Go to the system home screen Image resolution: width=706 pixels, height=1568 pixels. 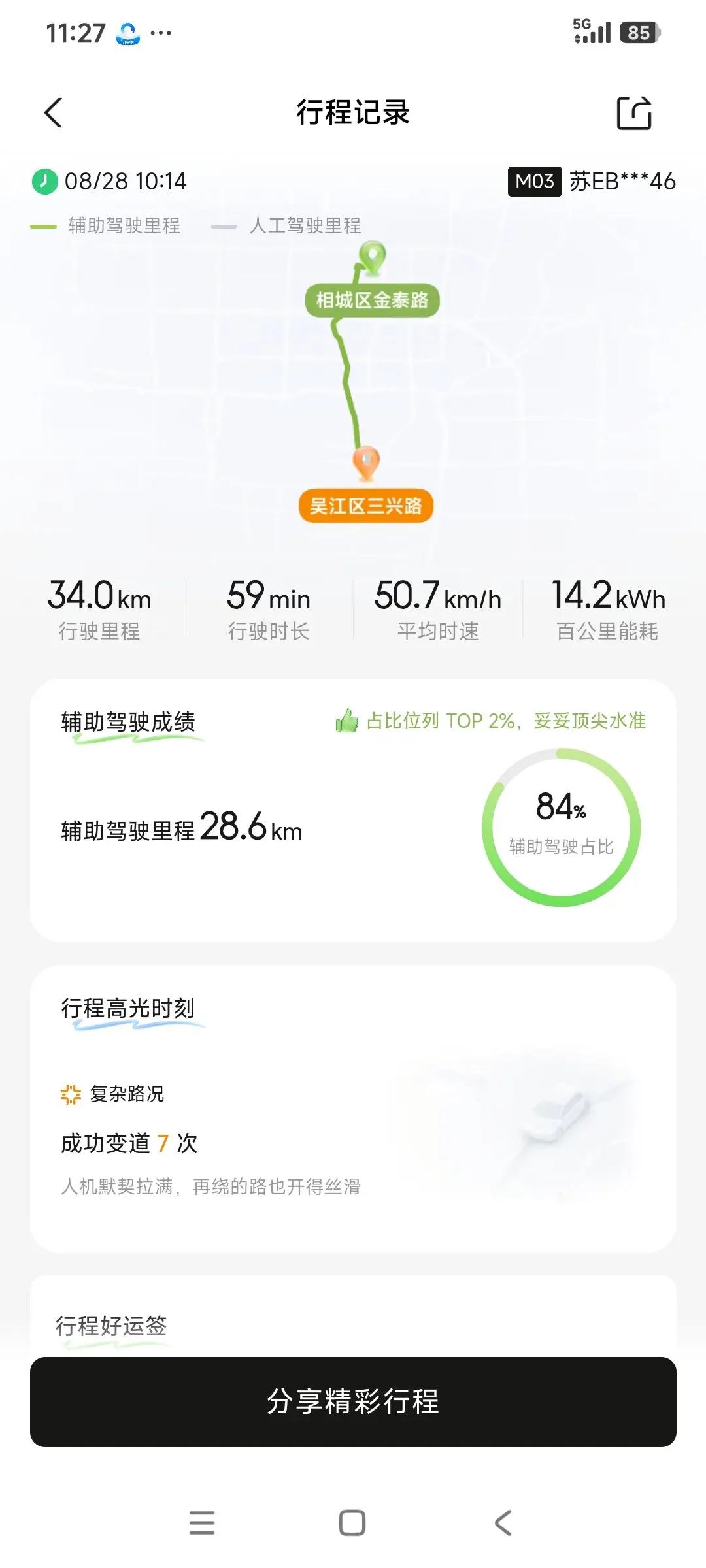352,1523
